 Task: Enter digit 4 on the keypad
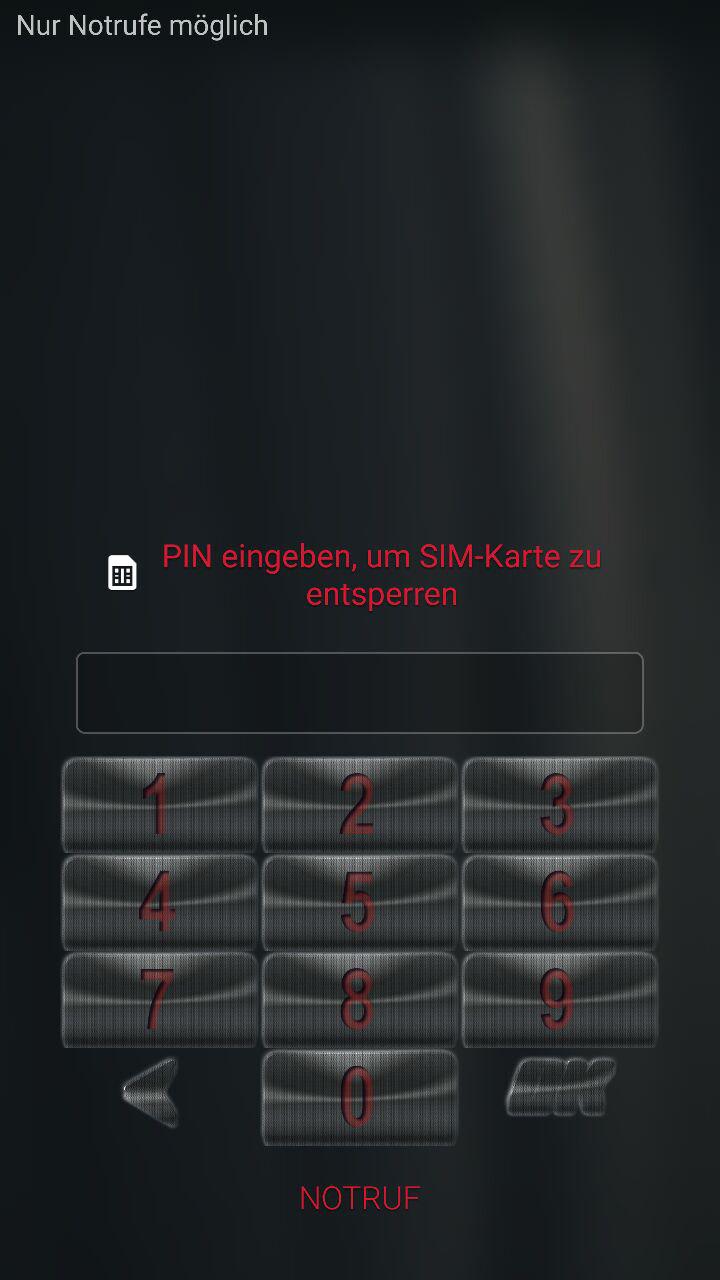tap(160, 902)
